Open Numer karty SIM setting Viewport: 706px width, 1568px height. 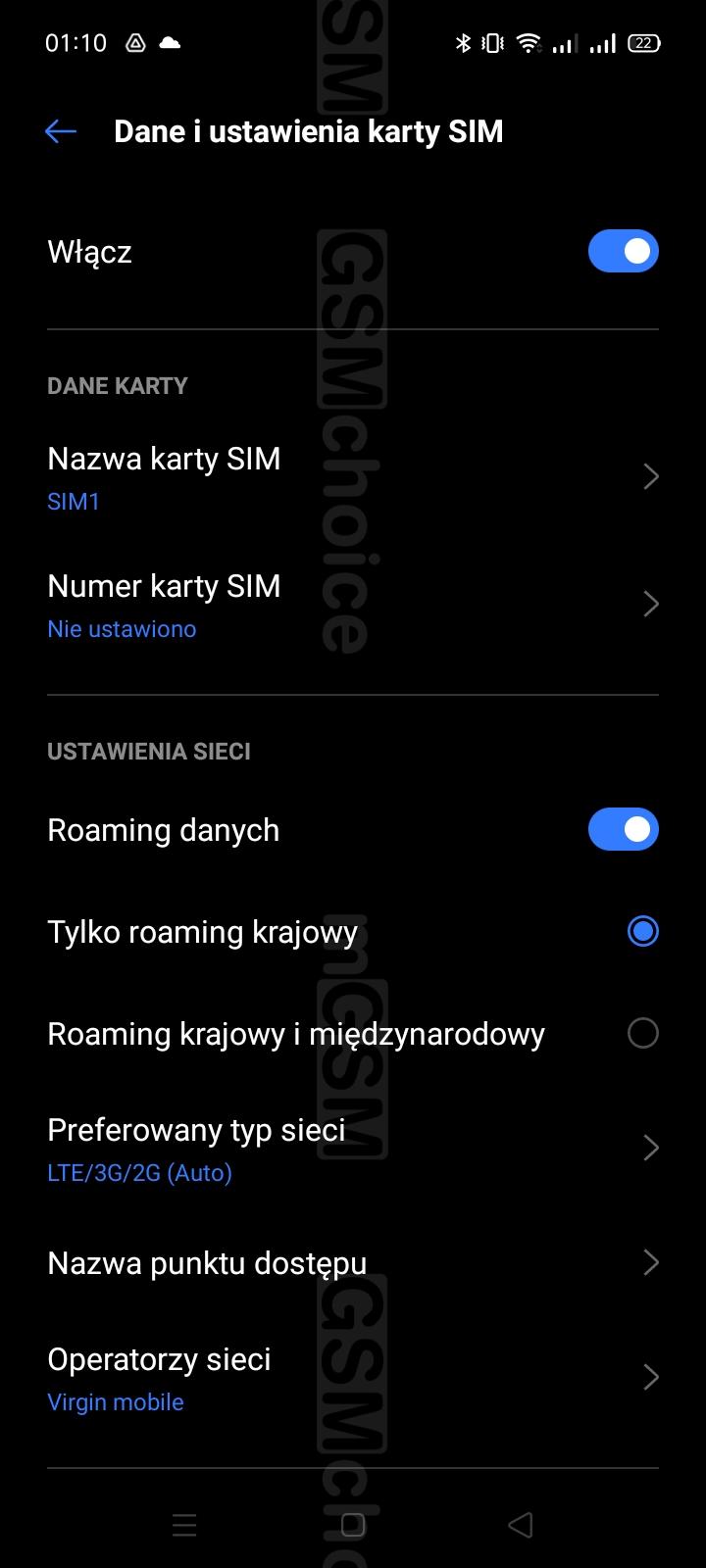tap(353, 605)
